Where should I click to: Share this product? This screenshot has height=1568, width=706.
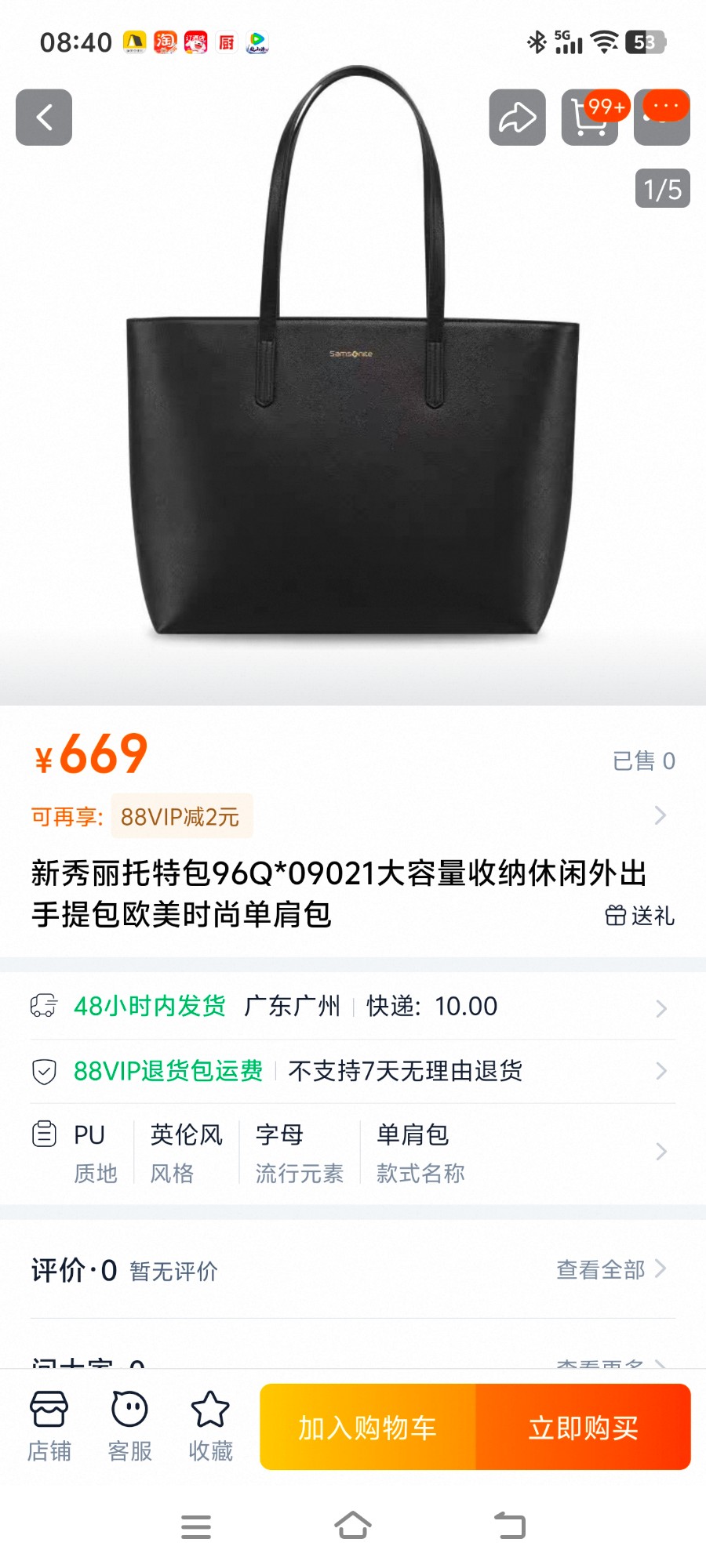[x=517, y=118]
